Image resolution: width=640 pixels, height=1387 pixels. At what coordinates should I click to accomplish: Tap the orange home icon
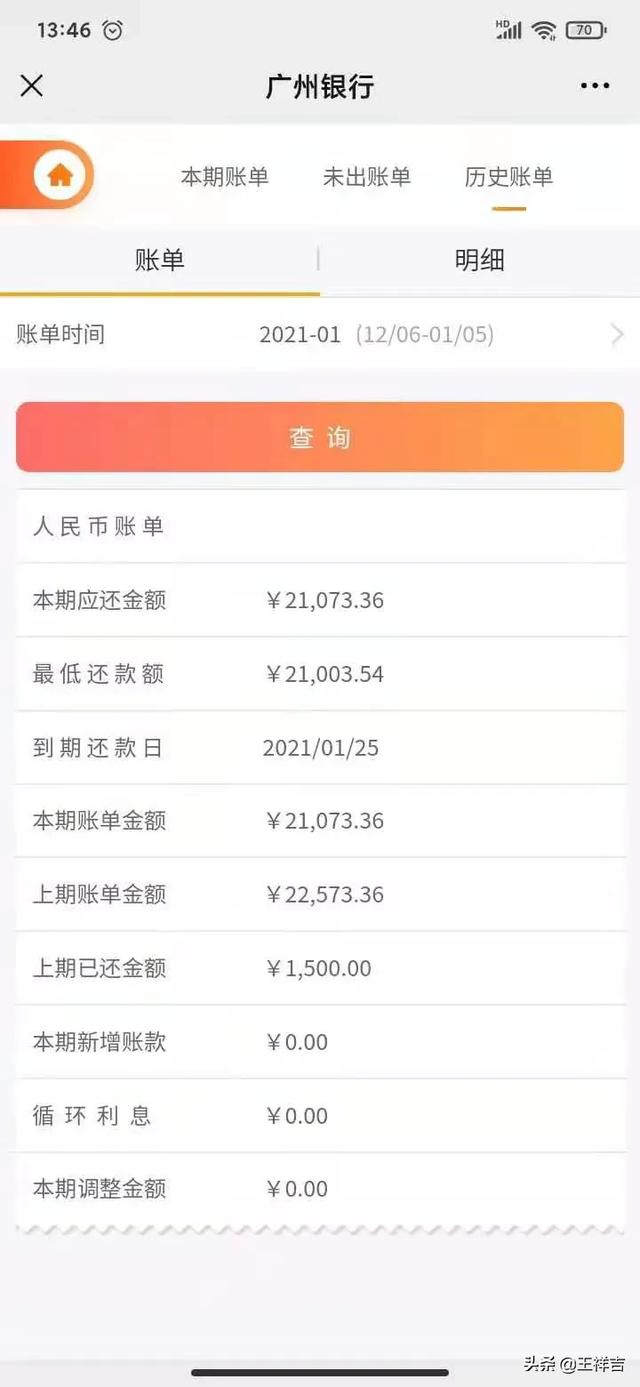point(60,176)
